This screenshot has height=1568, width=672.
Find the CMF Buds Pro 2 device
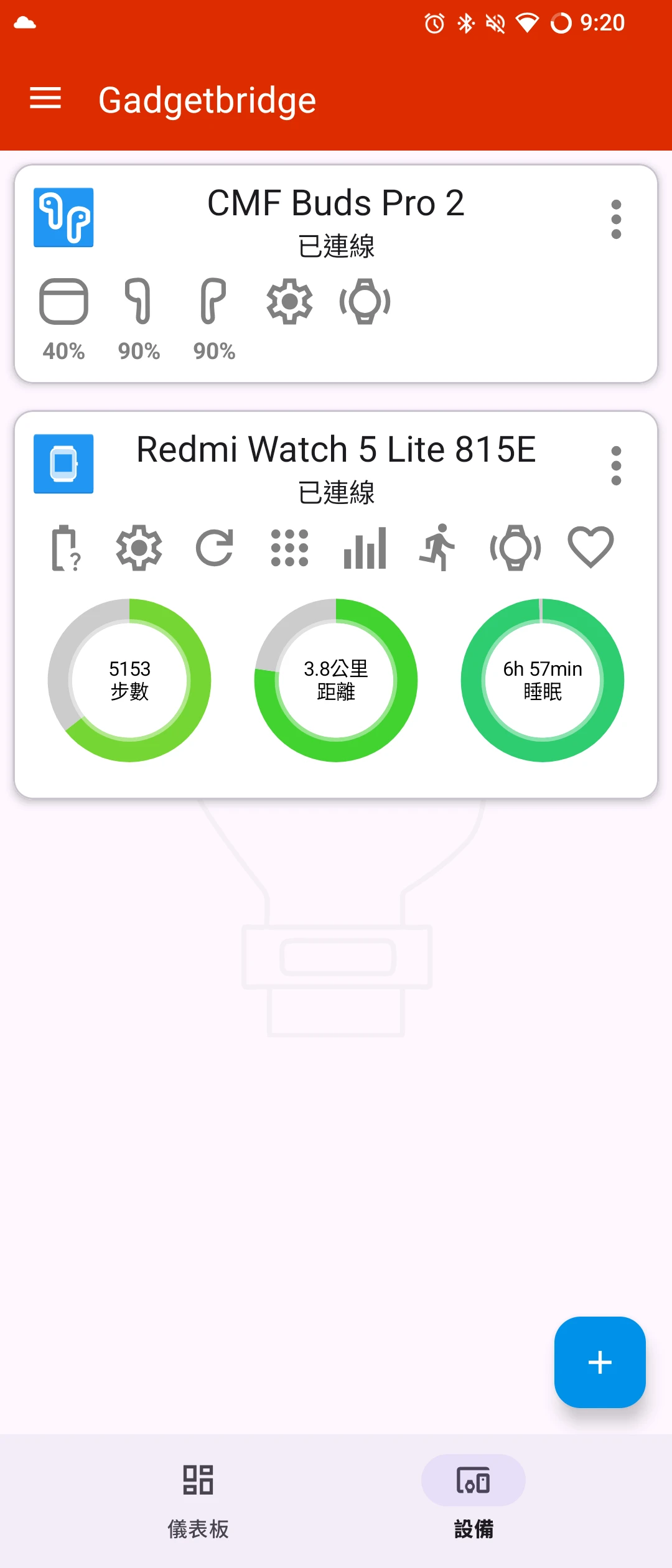(x=365, y=302)
